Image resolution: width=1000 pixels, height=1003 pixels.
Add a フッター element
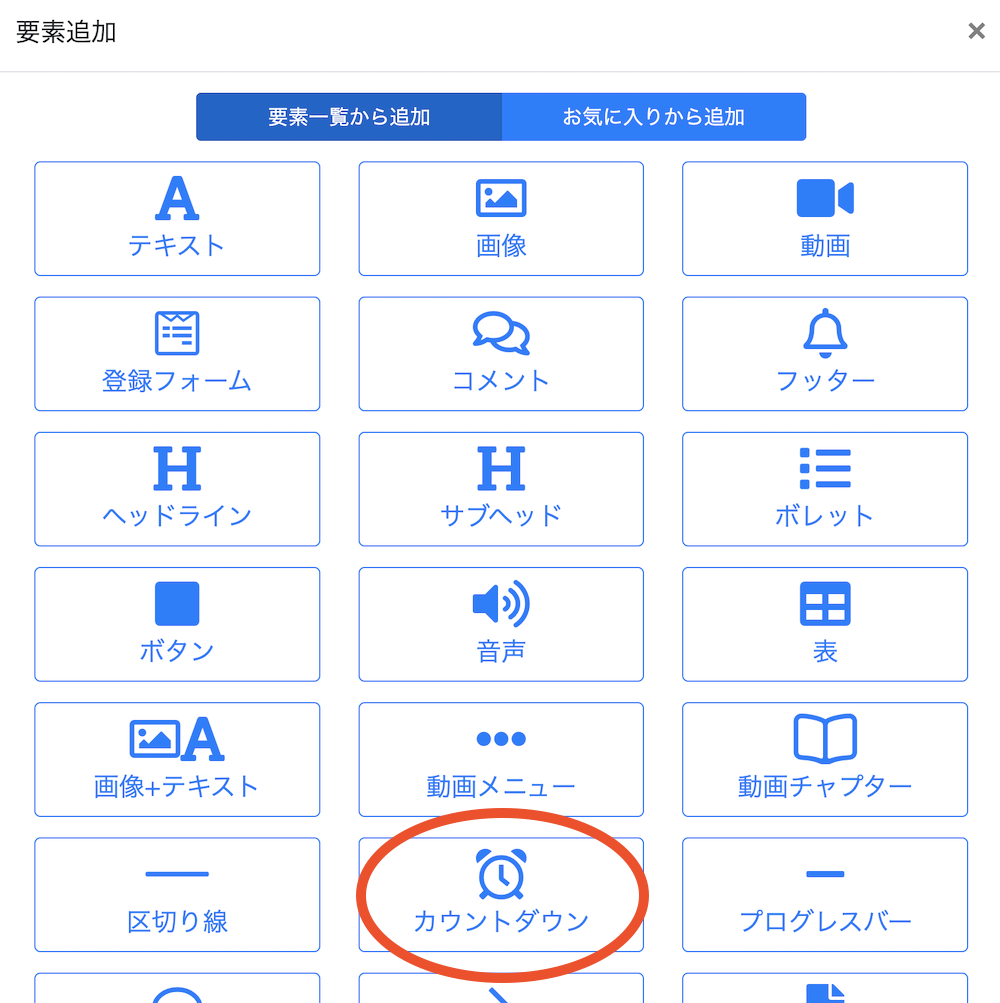click(x=825, y=354)
